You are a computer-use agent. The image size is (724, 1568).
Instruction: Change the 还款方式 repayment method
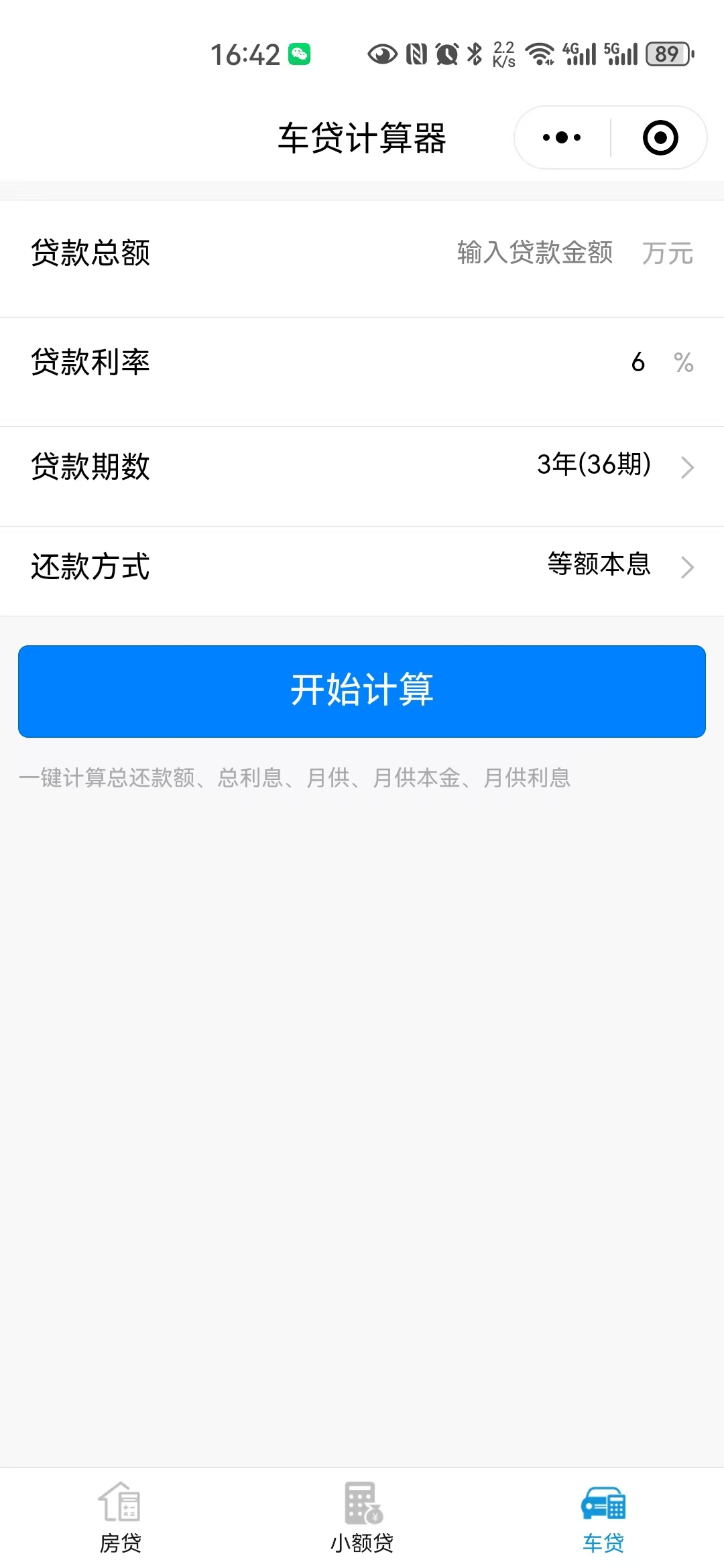click(362, 567)
